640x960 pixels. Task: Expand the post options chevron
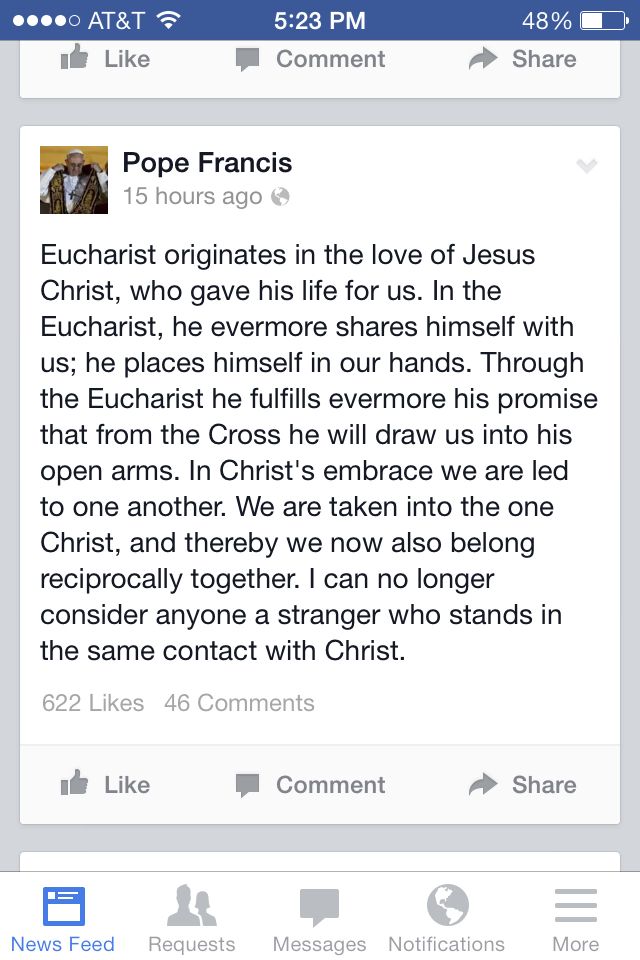(587, 166)
